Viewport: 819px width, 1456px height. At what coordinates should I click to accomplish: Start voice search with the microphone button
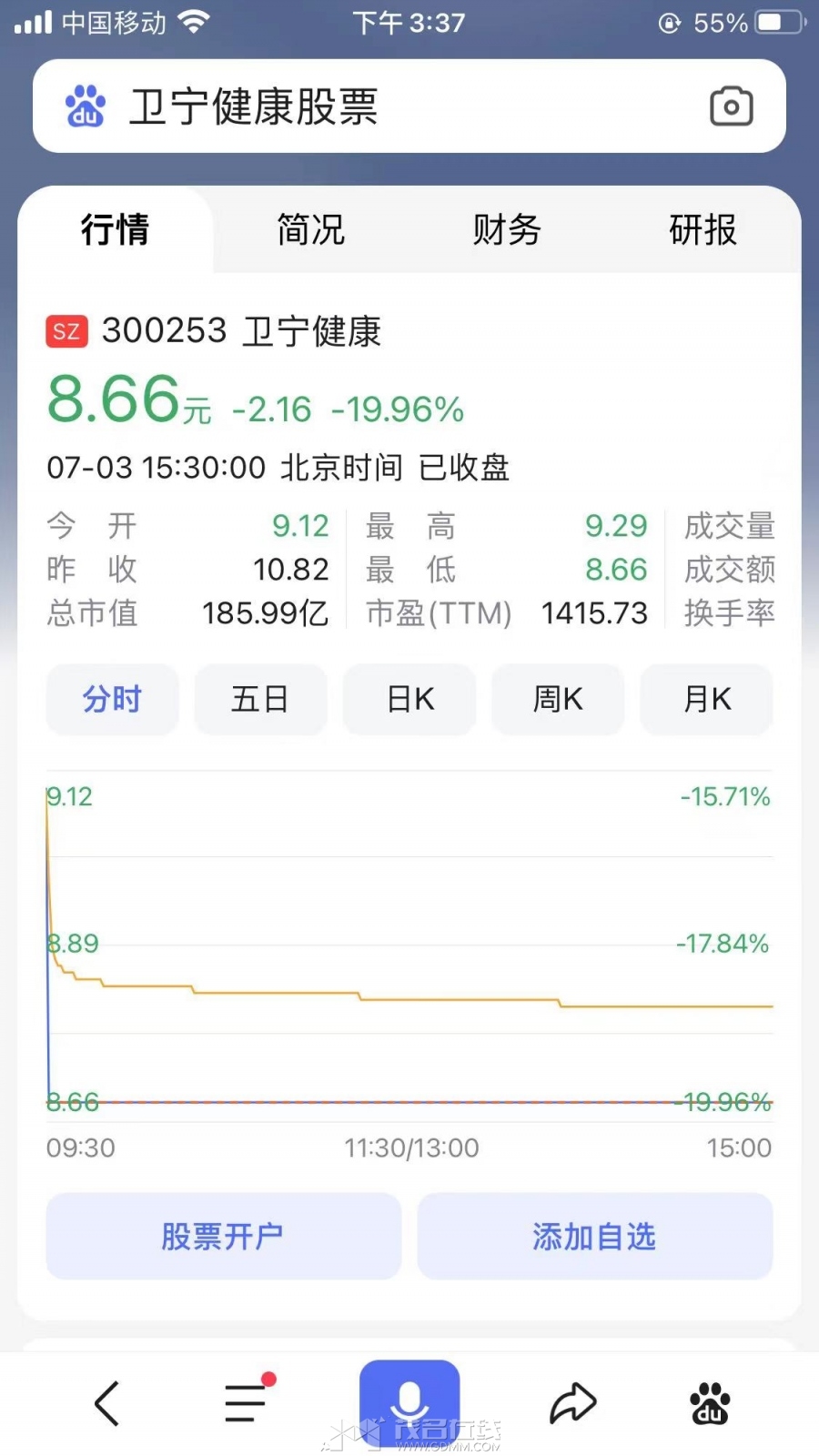pos(409,1401)
